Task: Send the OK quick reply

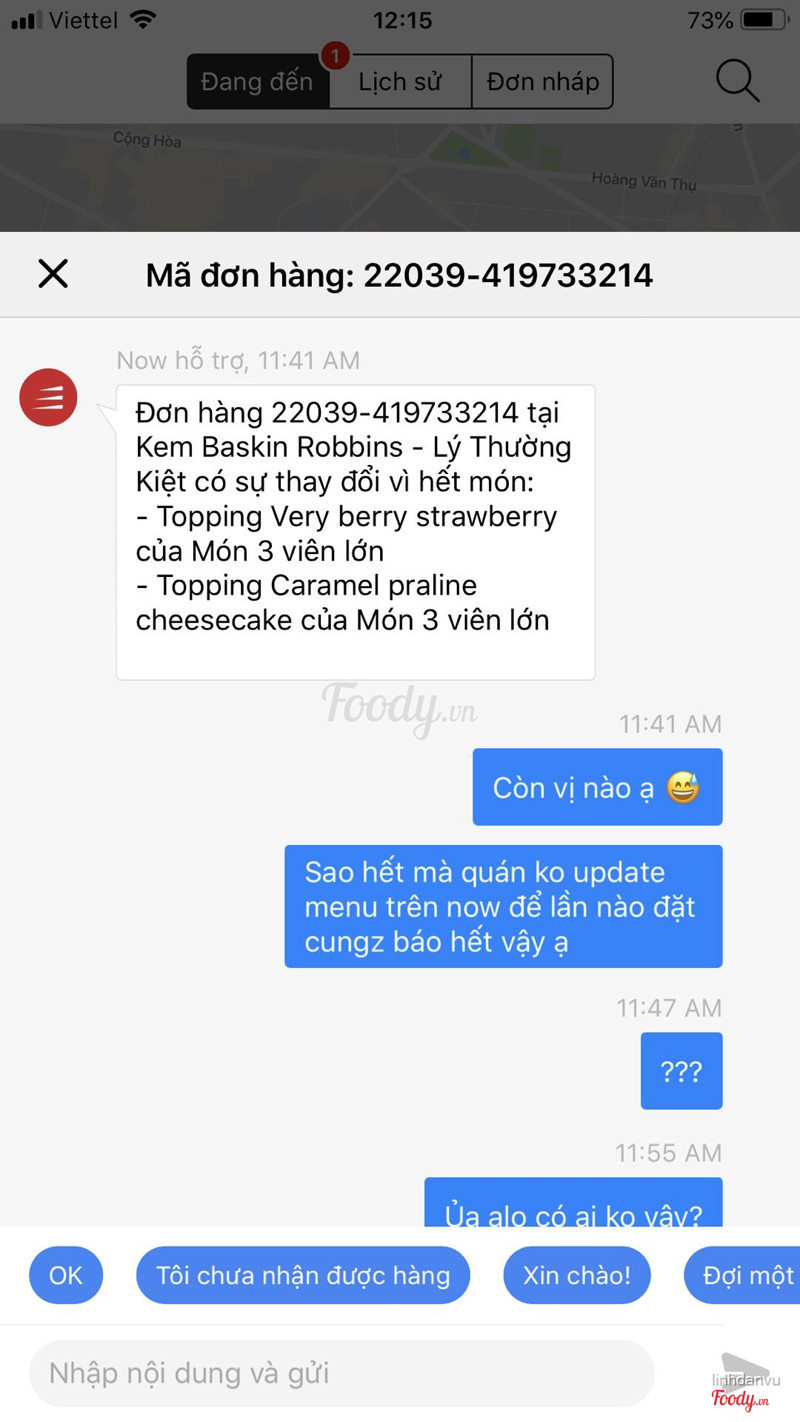Action: coord(66,1275)
